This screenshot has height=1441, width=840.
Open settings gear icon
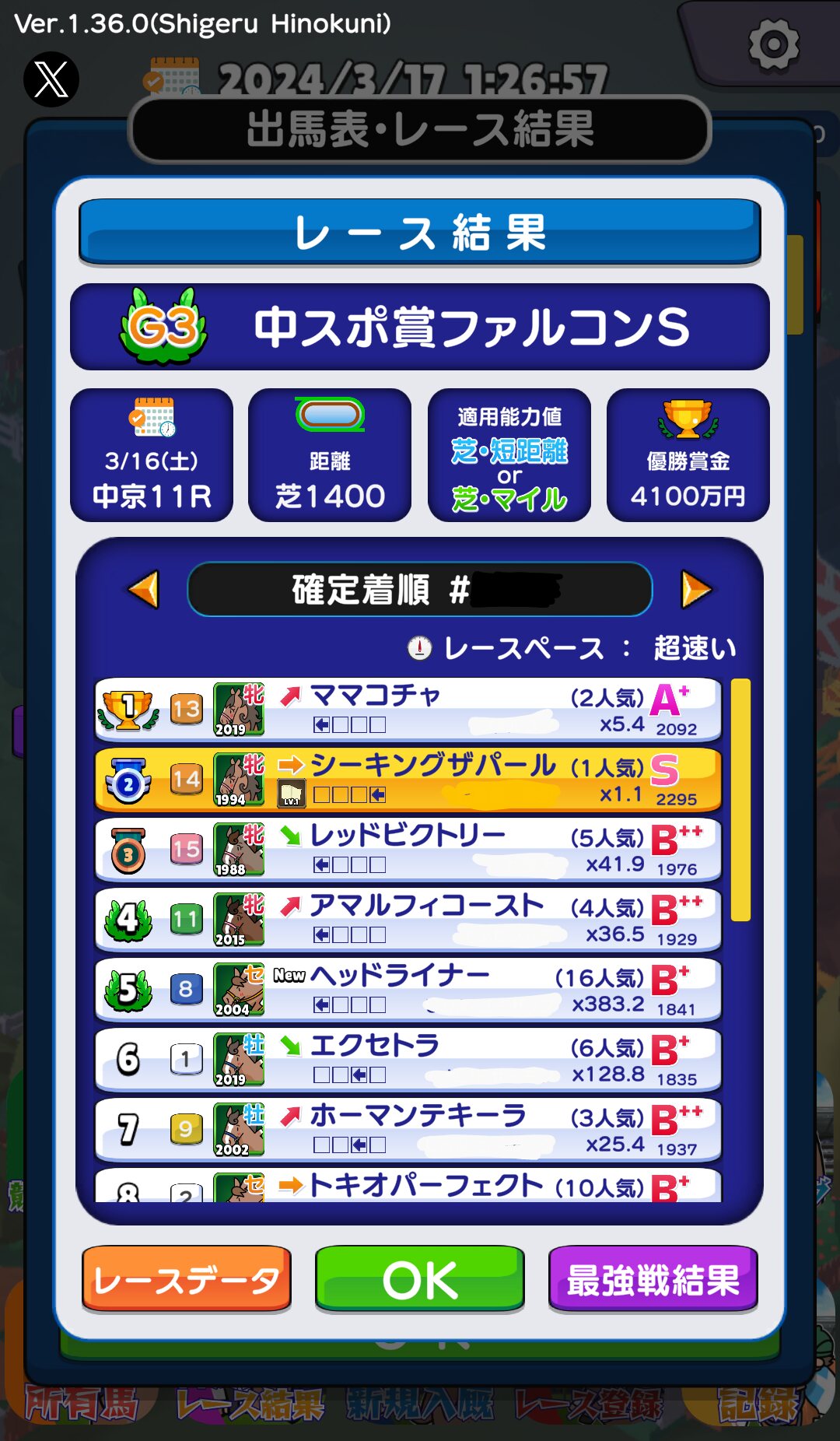773,45
